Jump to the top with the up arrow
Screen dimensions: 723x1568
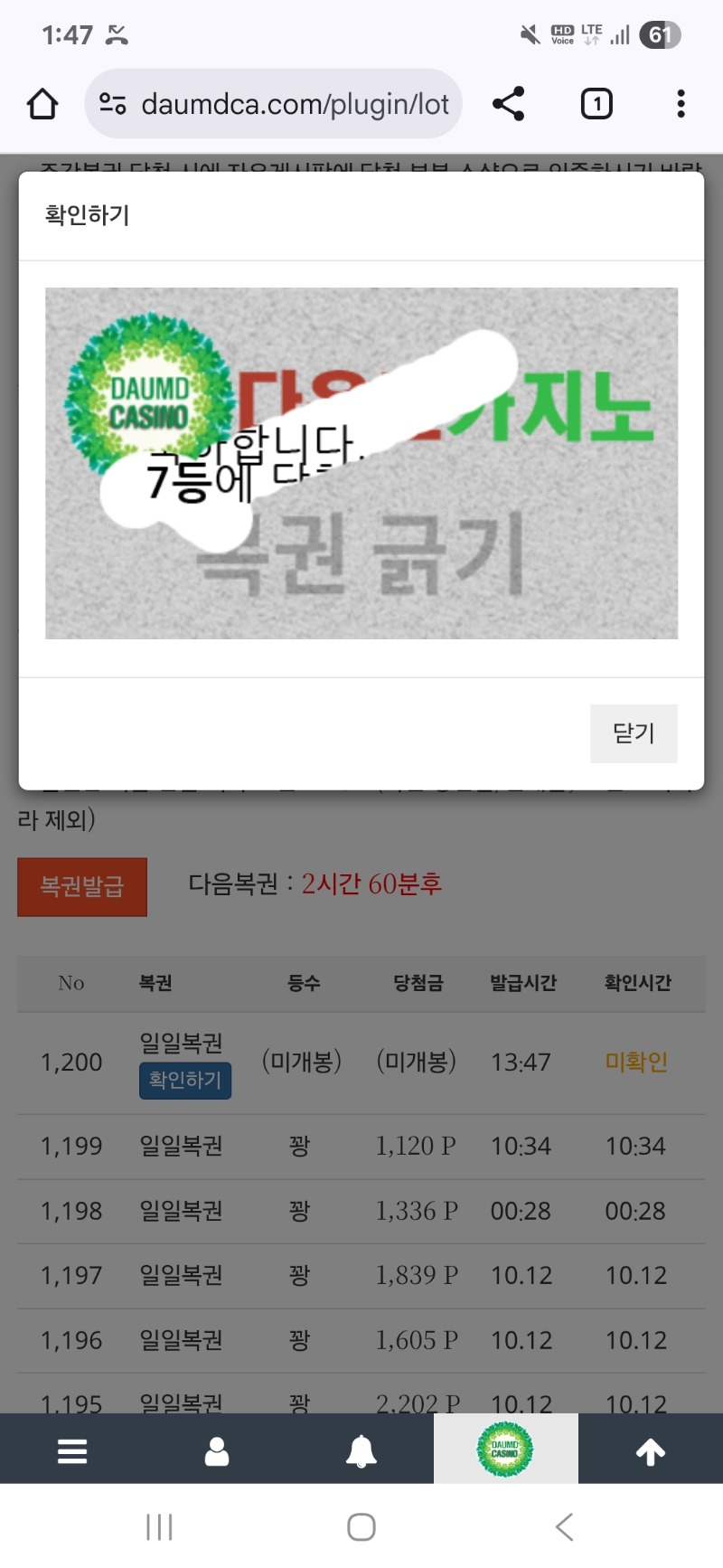[651, 1451]
